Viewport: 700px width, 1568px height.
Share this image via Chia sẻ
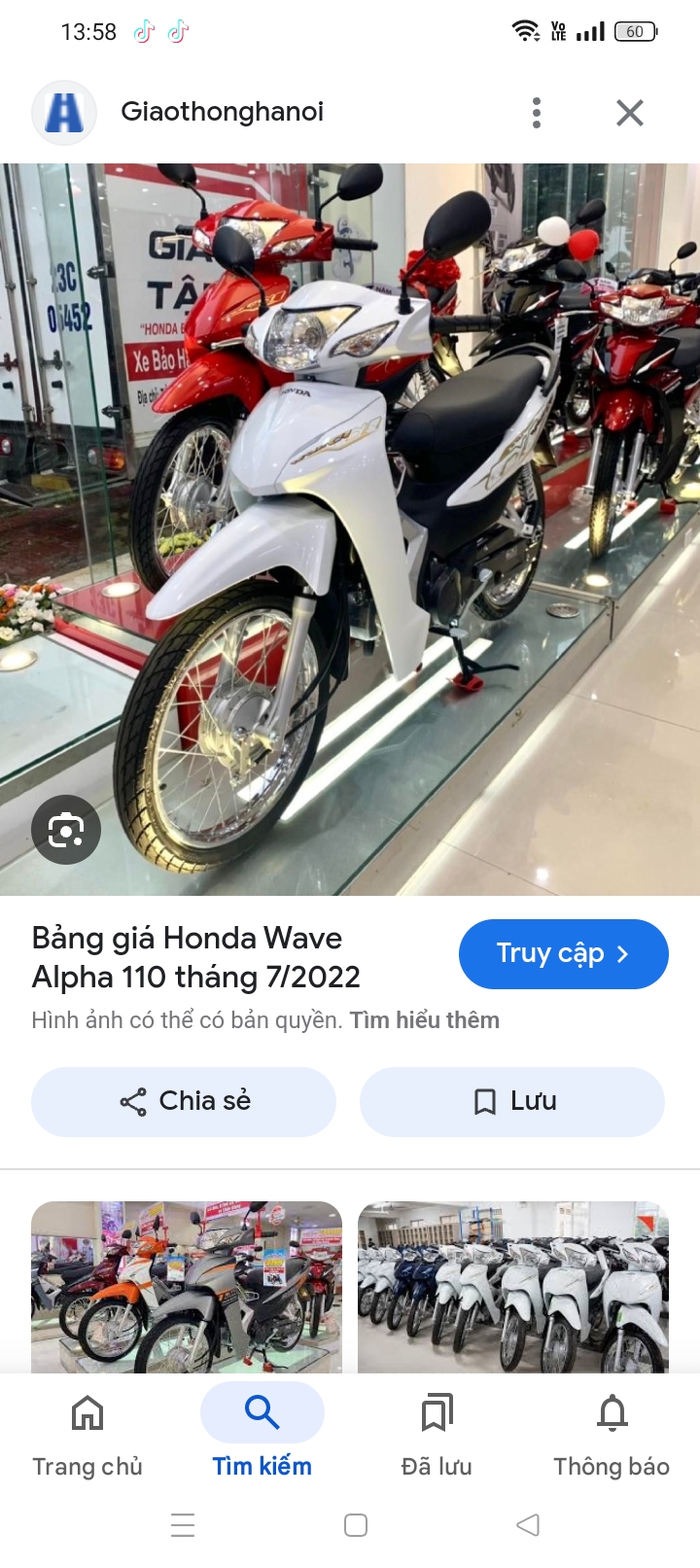click(x=184, y=1102)
